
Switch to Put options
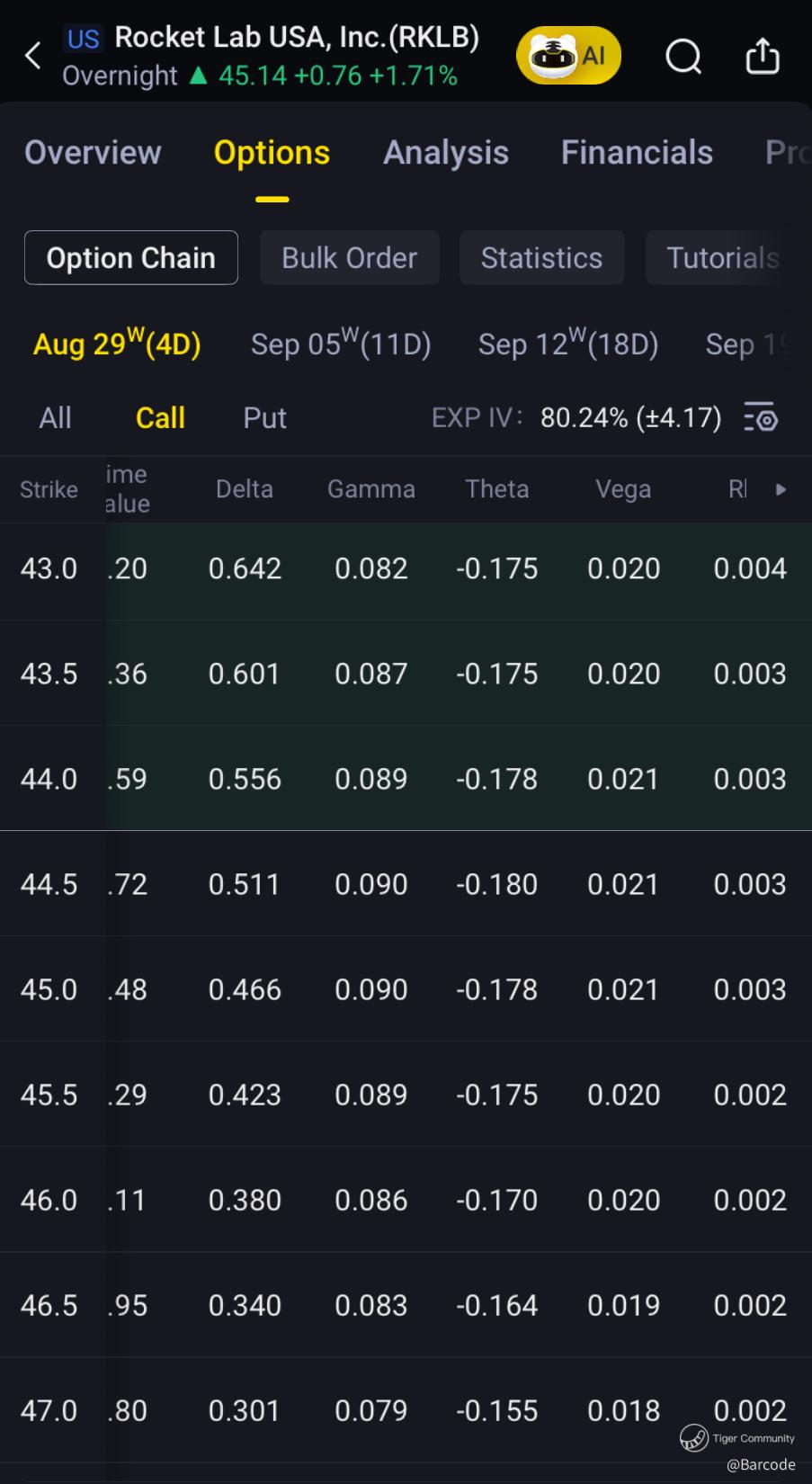point(264,417)
